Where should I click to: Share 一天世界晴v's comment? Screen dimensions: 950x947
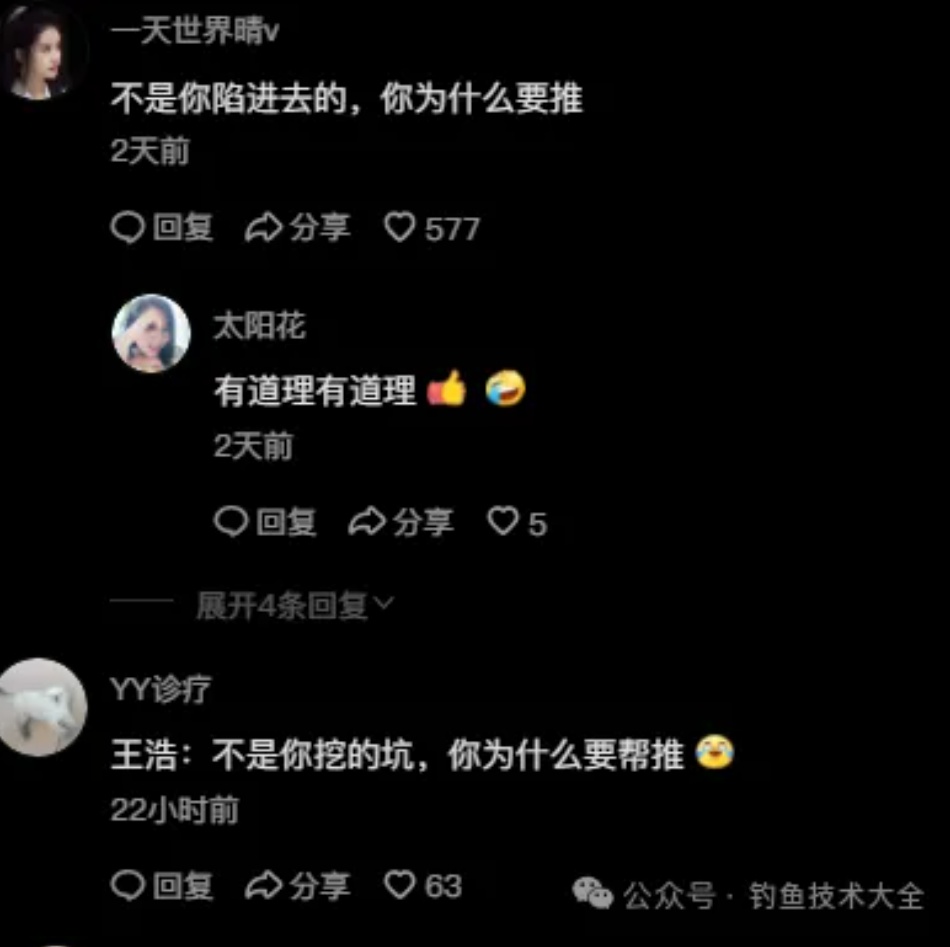tap(298, 228)
